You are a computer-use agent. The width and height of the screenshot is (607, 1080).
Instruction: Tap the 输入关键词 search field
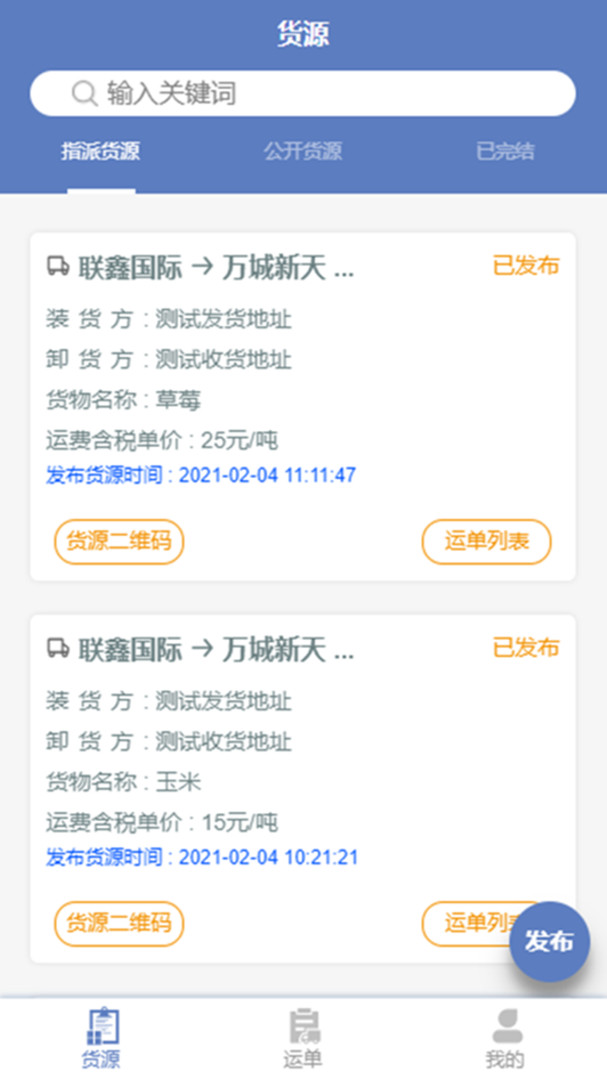(302, 94)
